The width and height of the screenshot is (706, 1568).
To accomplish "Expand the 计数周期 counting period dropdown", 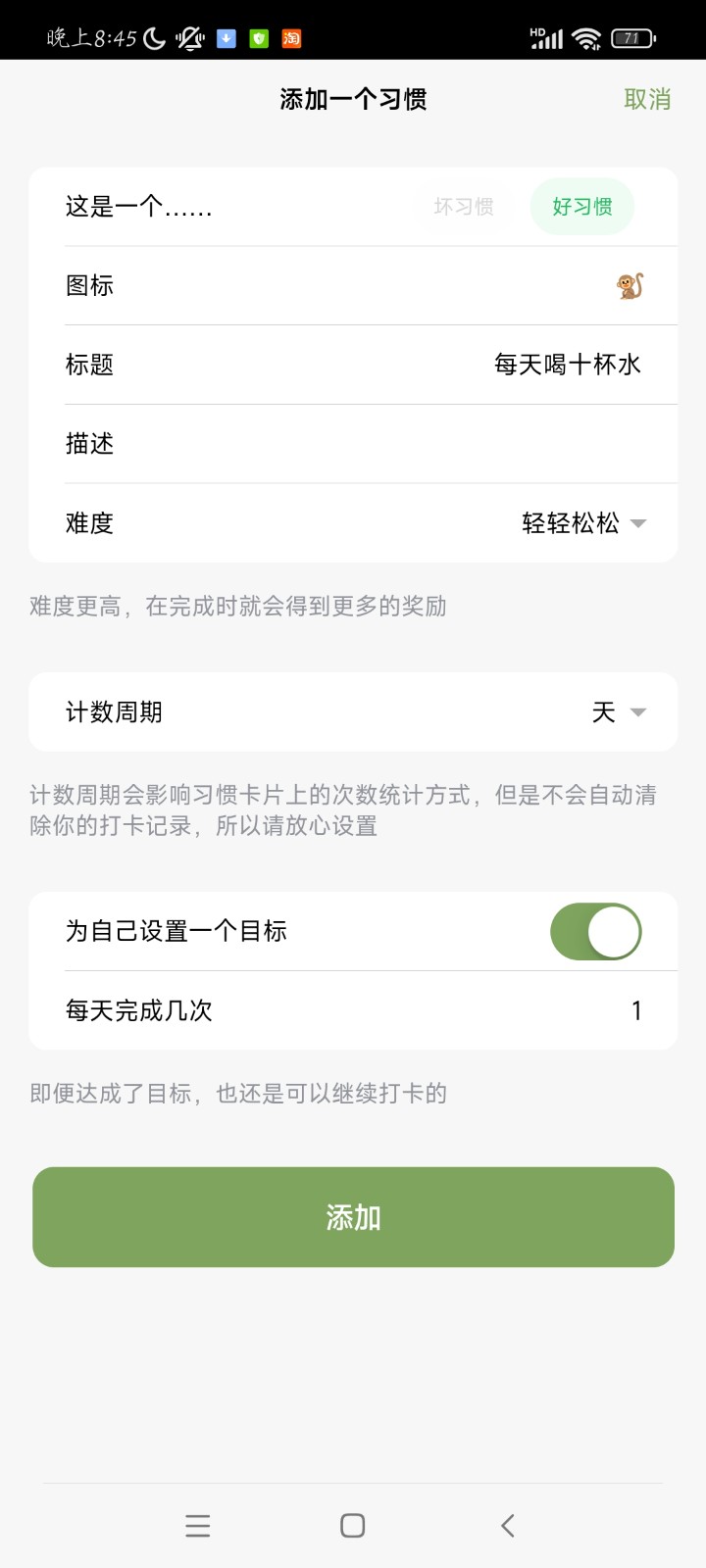I will tap(618, 712).
